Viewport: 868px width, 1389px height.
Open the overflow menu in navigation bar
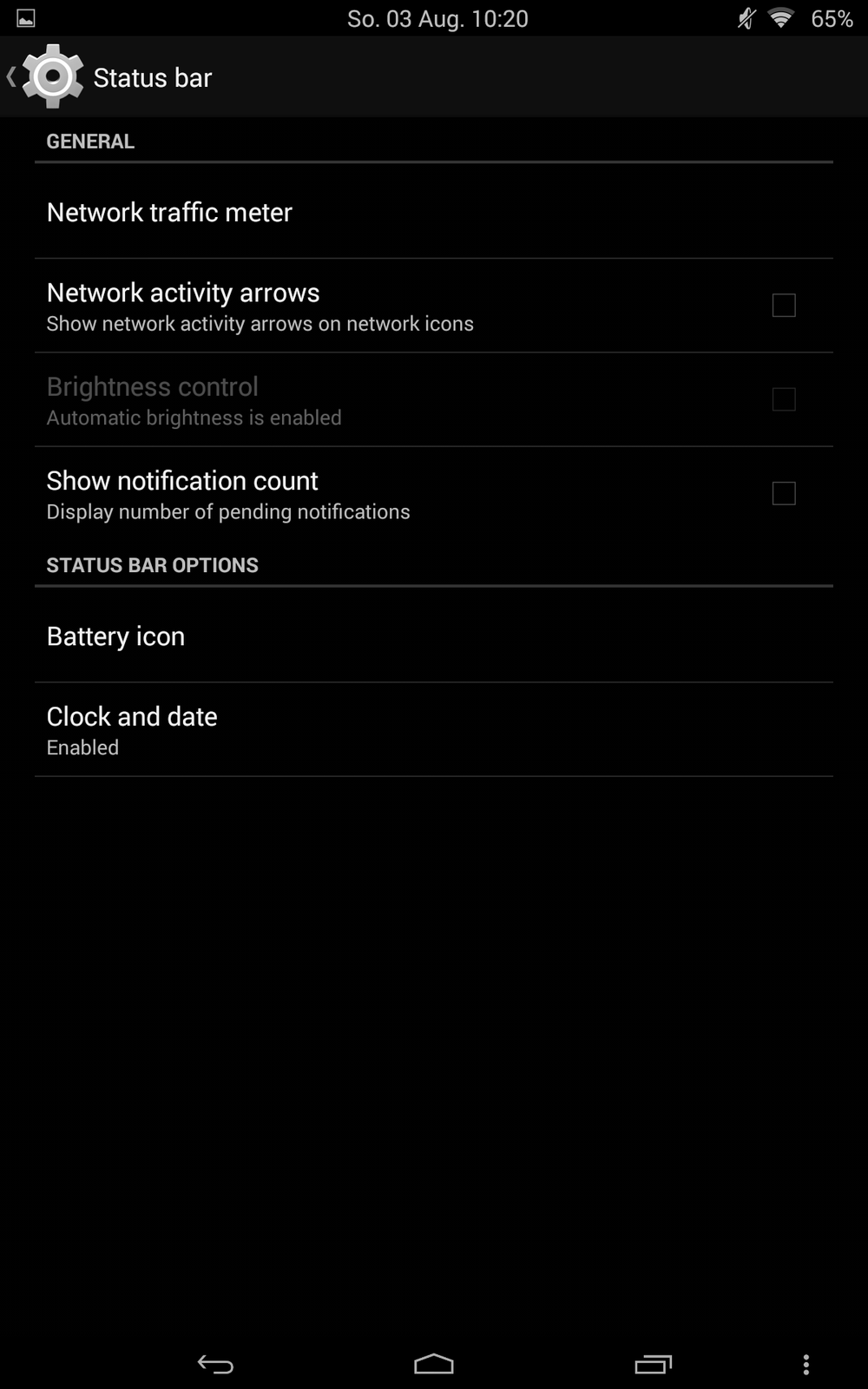coord(806,1364)
